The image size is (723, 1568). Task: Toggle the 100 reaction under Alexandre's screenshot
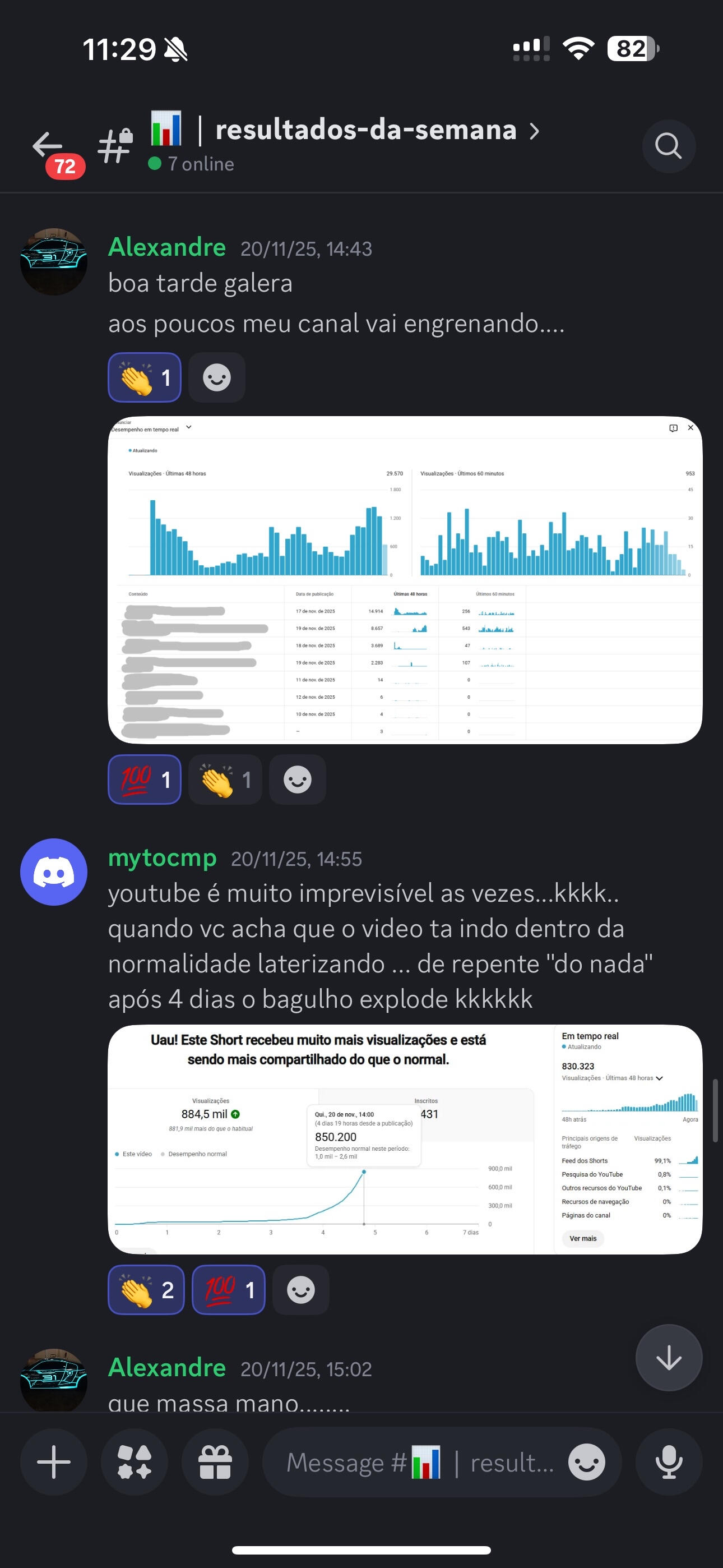coord(145,779)
